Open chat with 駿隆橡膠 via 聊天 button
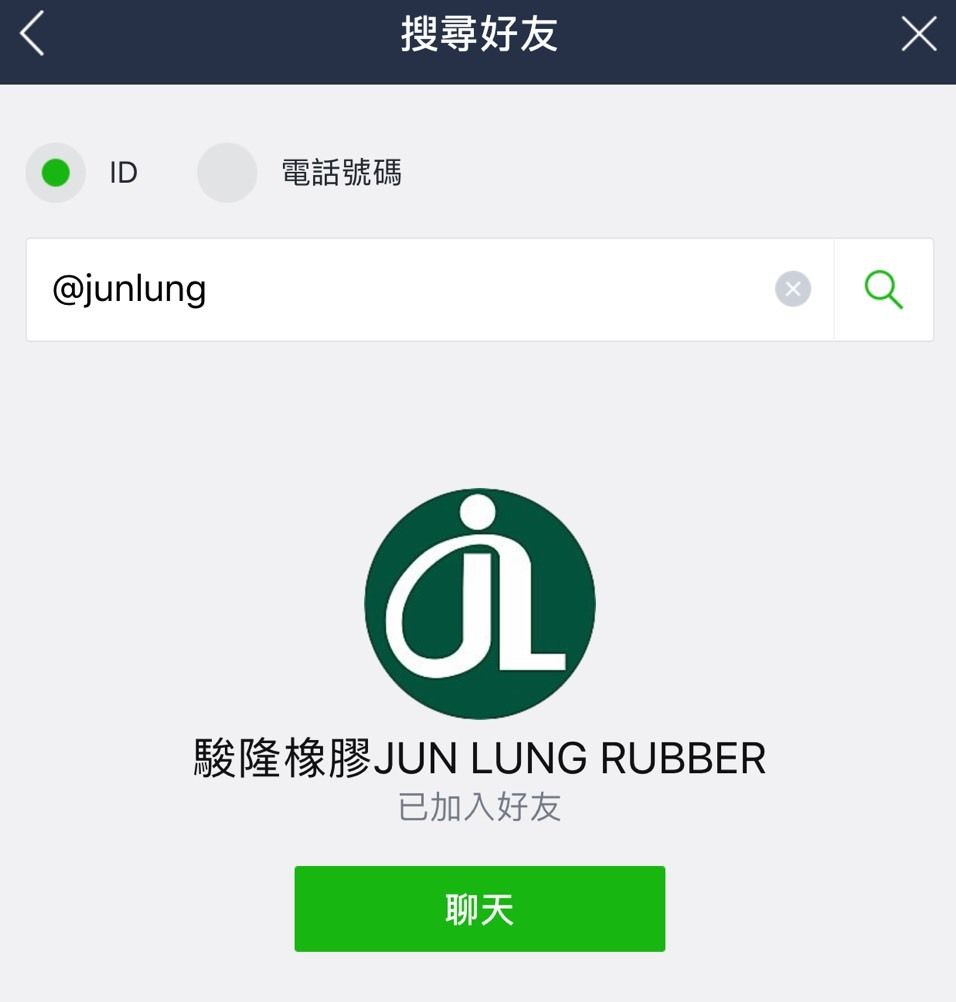 coord(479,909)
